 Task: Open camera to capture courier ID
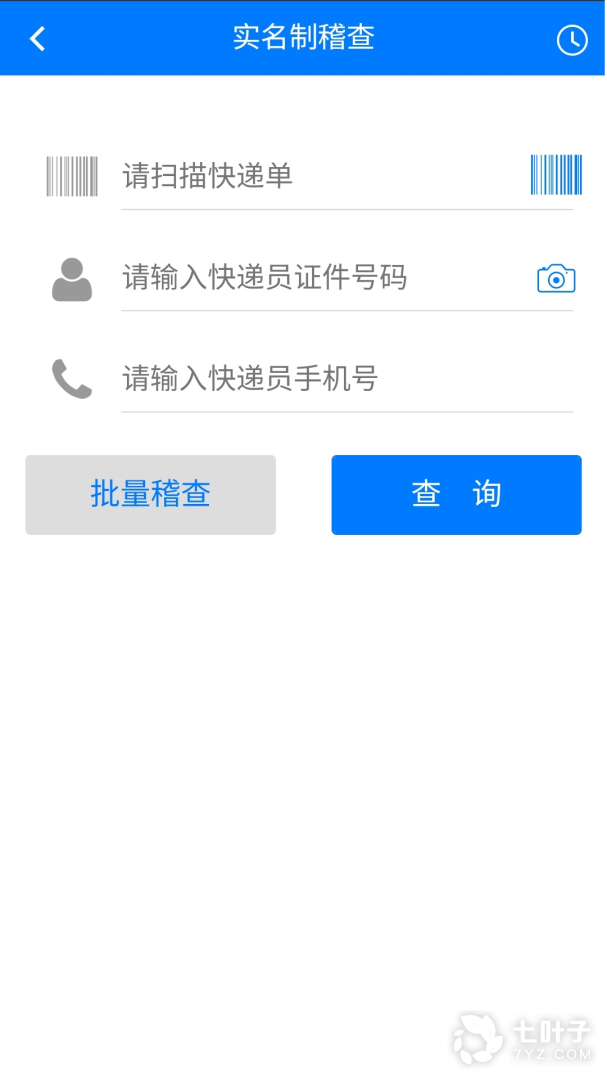(556, 278)
